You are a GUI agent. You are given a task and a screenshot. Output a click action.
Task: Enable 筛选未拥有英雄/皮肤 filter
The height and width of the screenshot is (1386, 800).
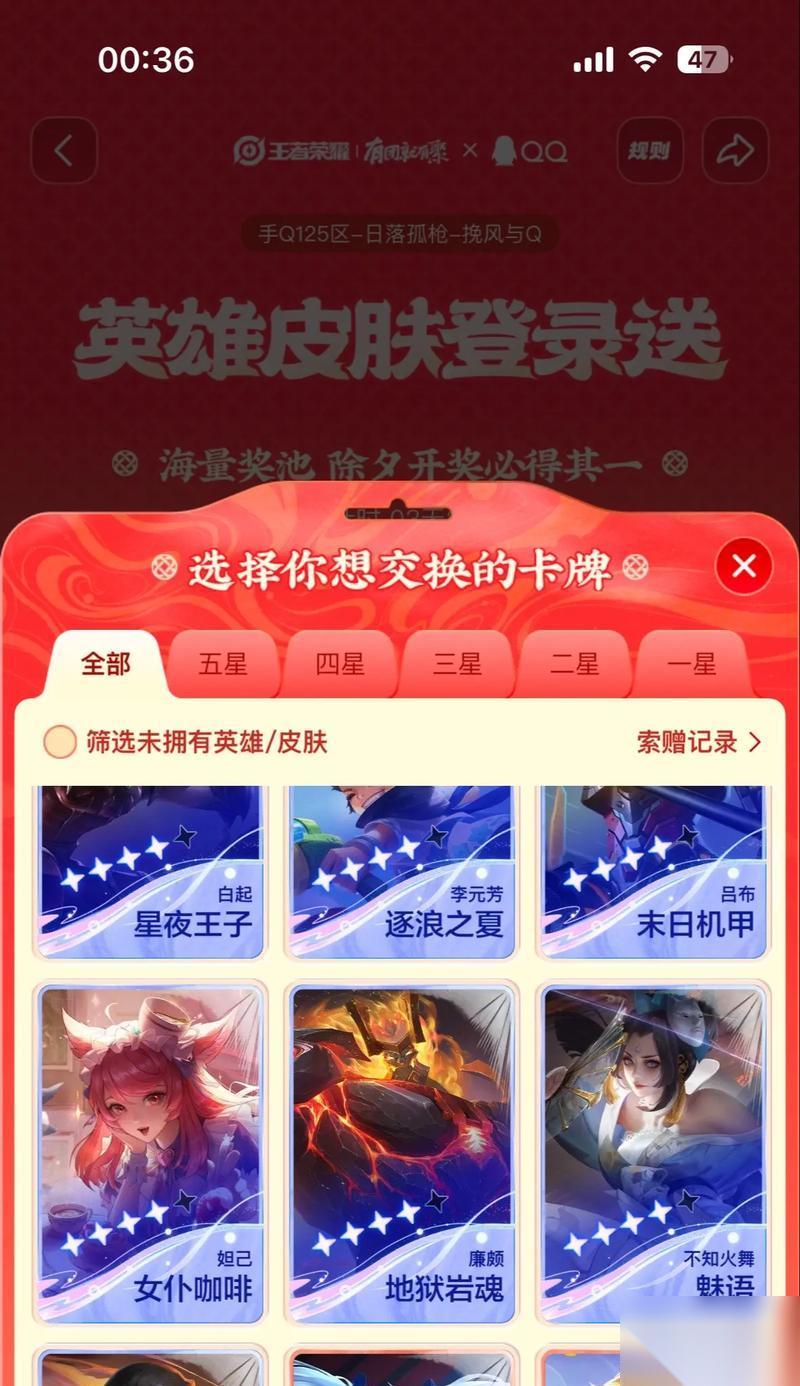click(x=60, y=742)
